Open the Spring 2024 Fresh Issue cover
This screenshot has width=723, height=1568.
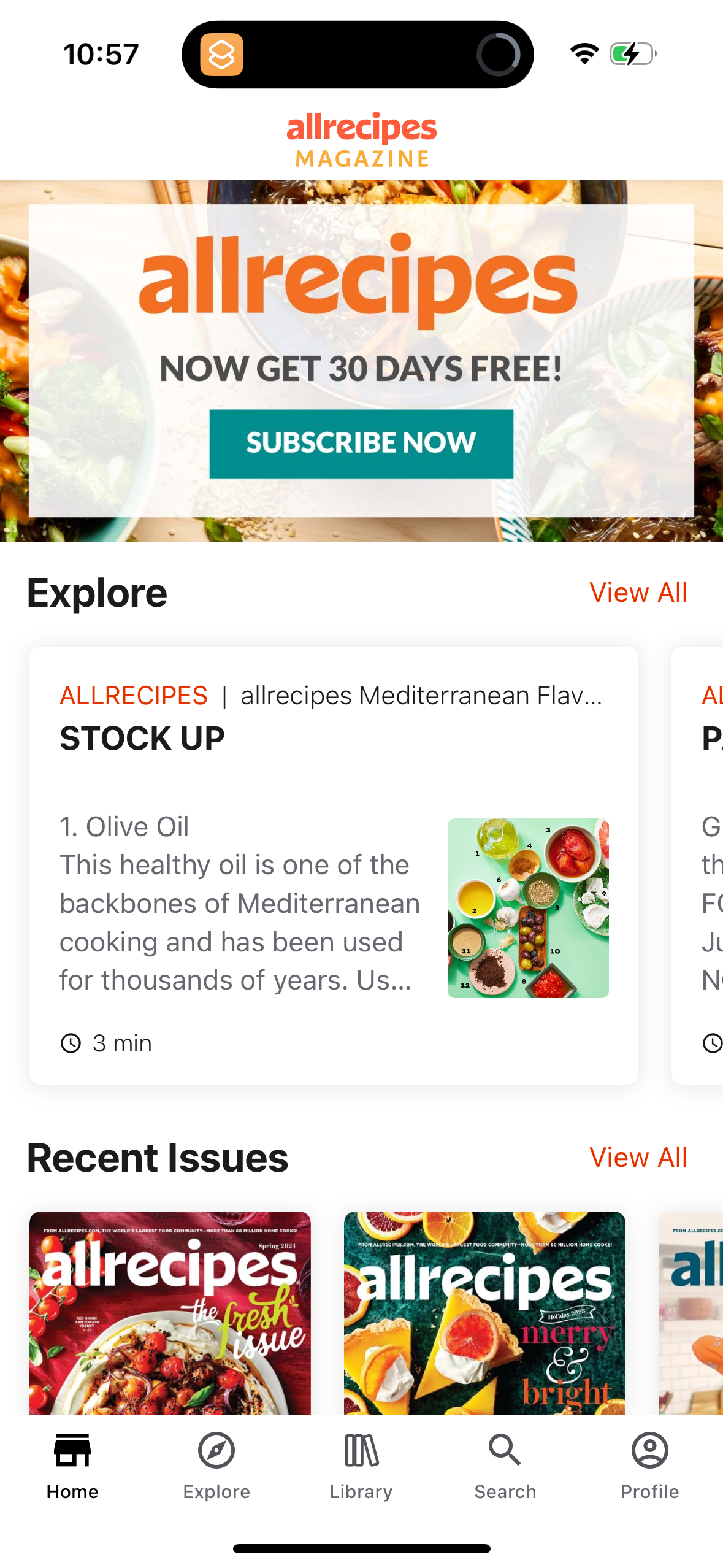coord(169,1313)
